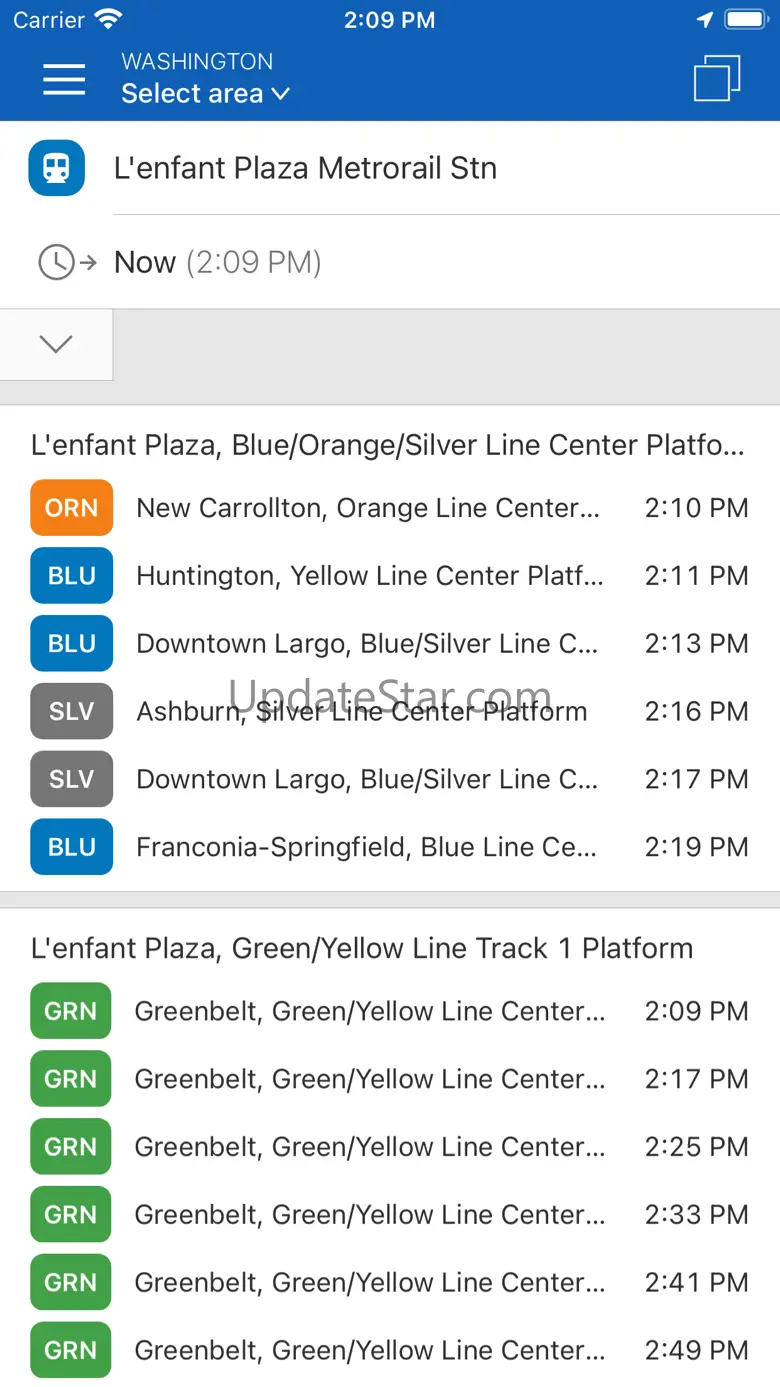Viewport: 780px width, 1387px height.
Task: Open the 2:19 PM Franconia-Springfield departure
Action: [390, 848]
